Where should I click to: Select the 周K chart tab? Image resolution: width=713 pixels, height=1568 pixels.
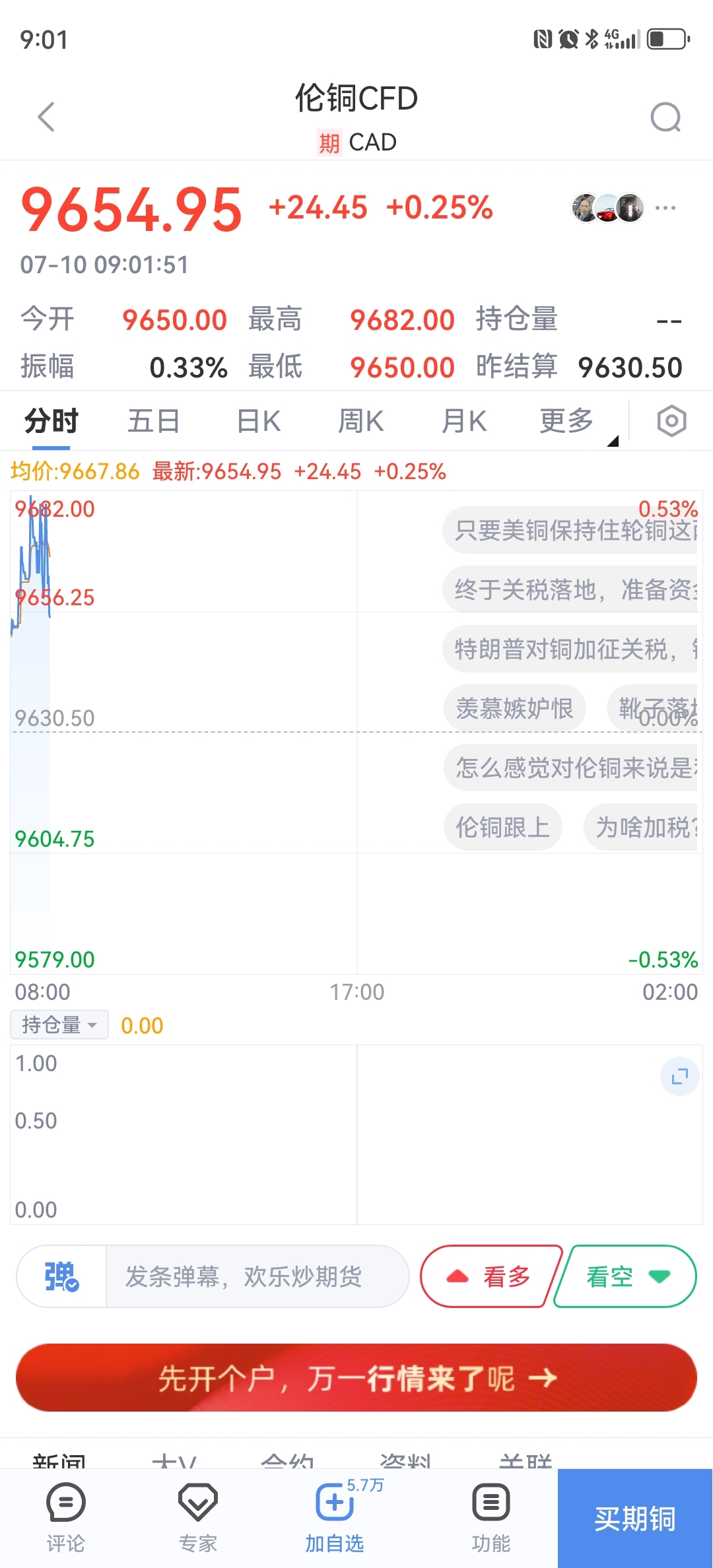click(x=360, y=421)
